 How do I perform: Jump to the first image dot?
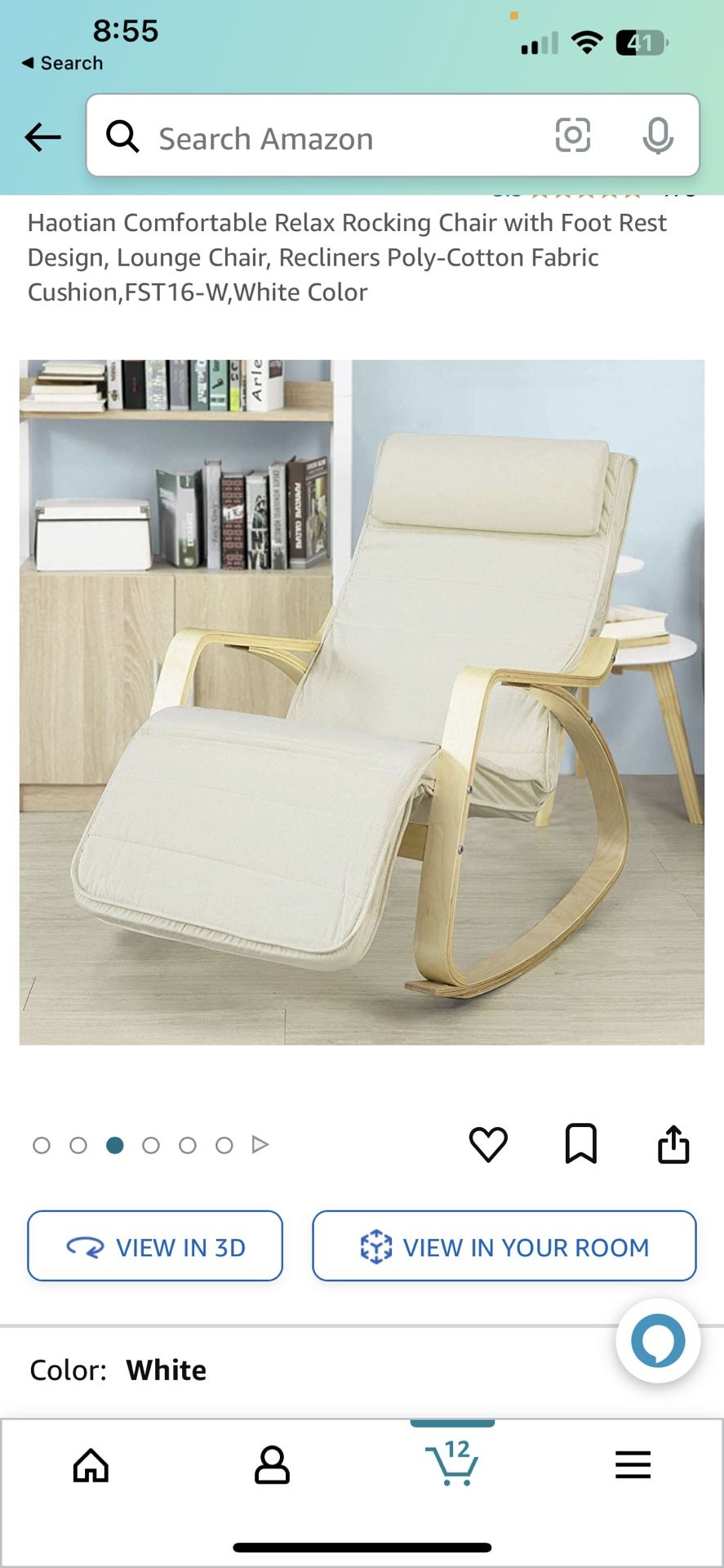coord(42,1146)
